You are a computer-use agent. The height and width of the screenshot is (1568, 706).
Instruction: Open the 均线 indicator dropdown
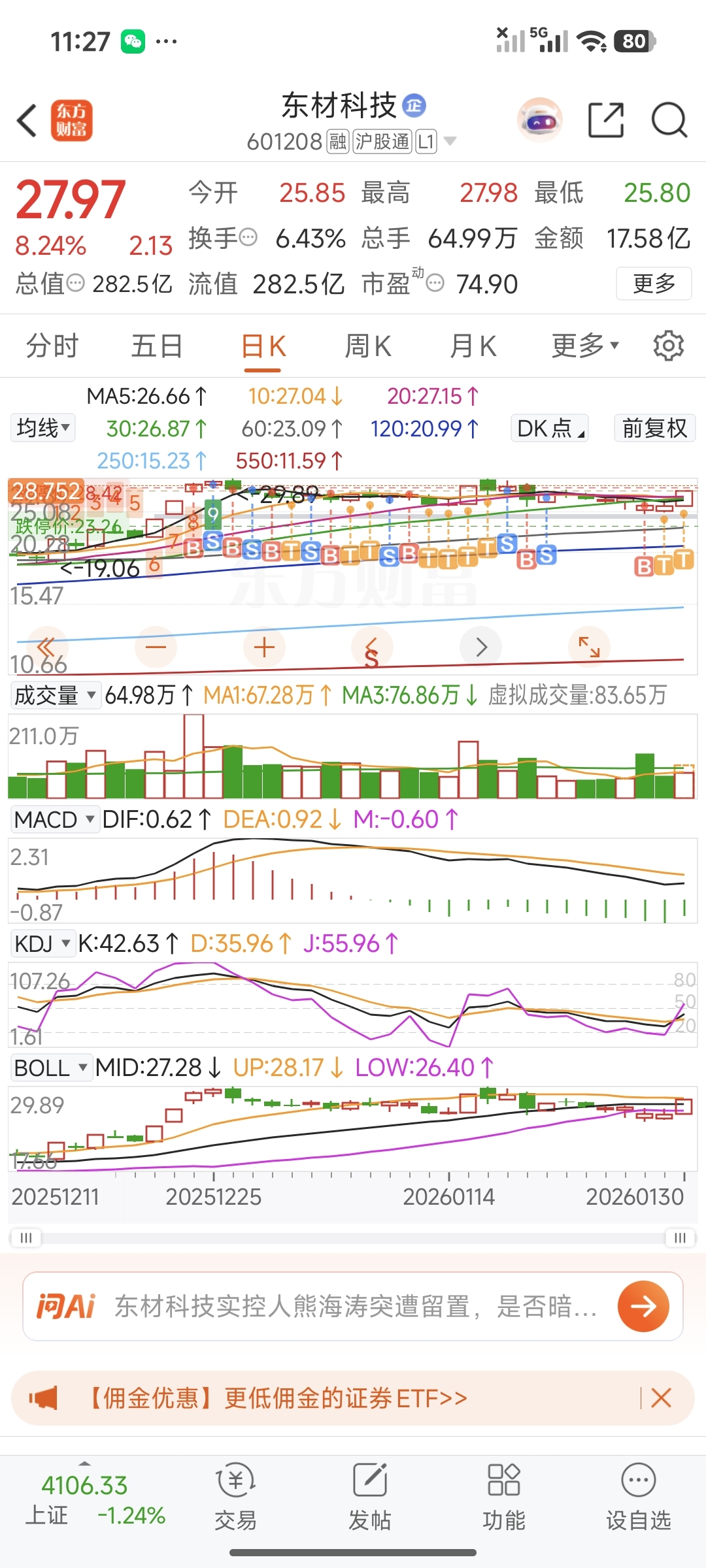(43, 429)
